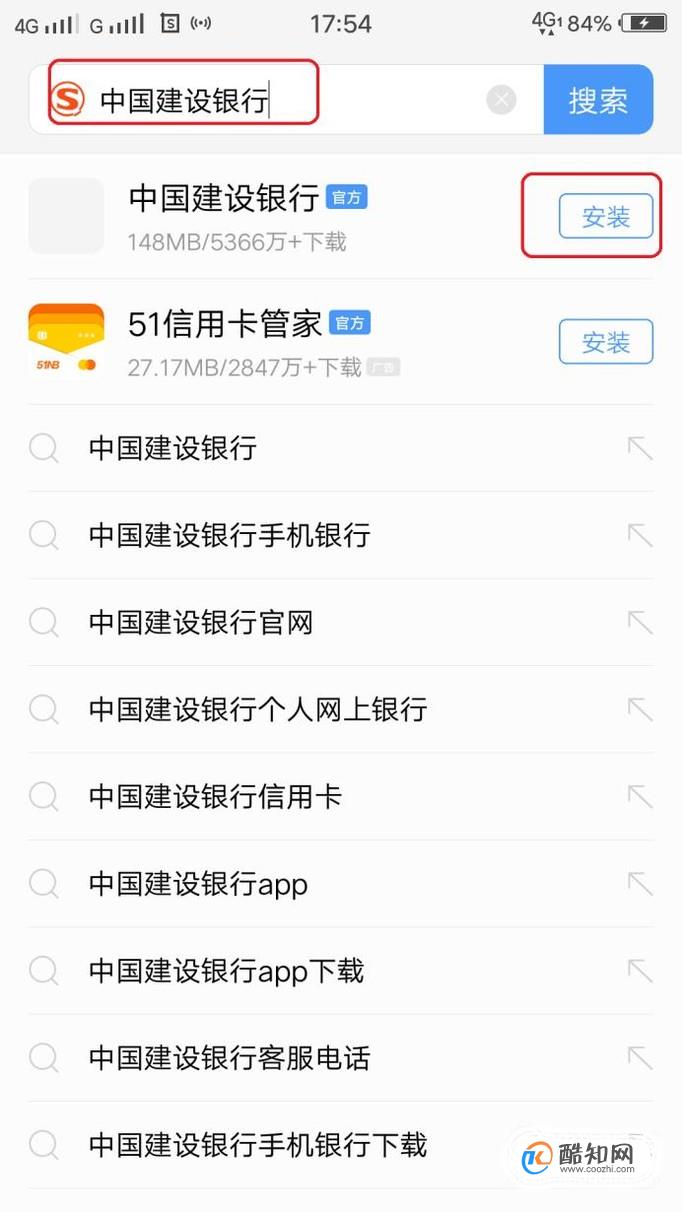This screenshot has height=1212, width=682.
Task: Choose the suggestion 中国建设银行个人网上银行
Action: [x=341, y=709]
